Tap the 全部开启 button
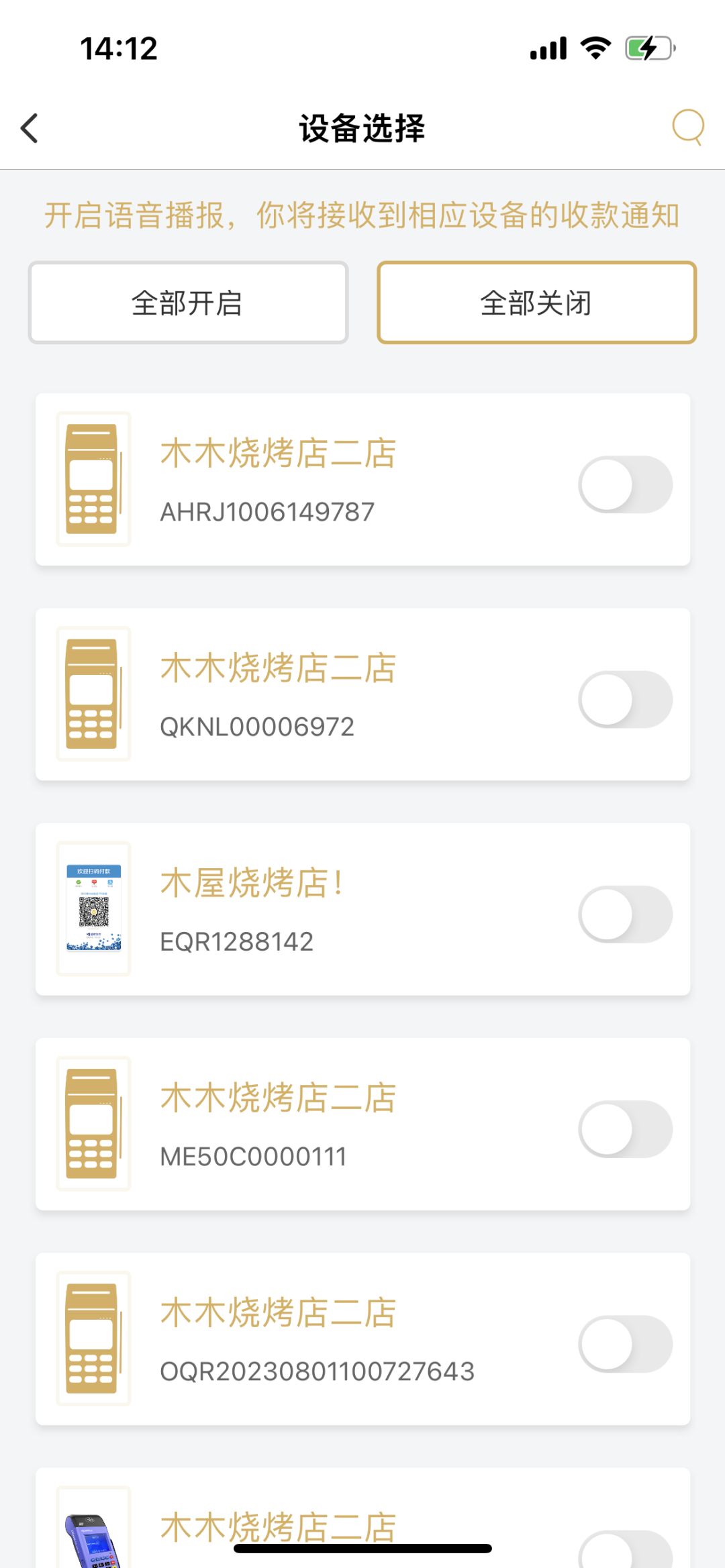This screenshot has width=725, height=1568. (188, 303)
